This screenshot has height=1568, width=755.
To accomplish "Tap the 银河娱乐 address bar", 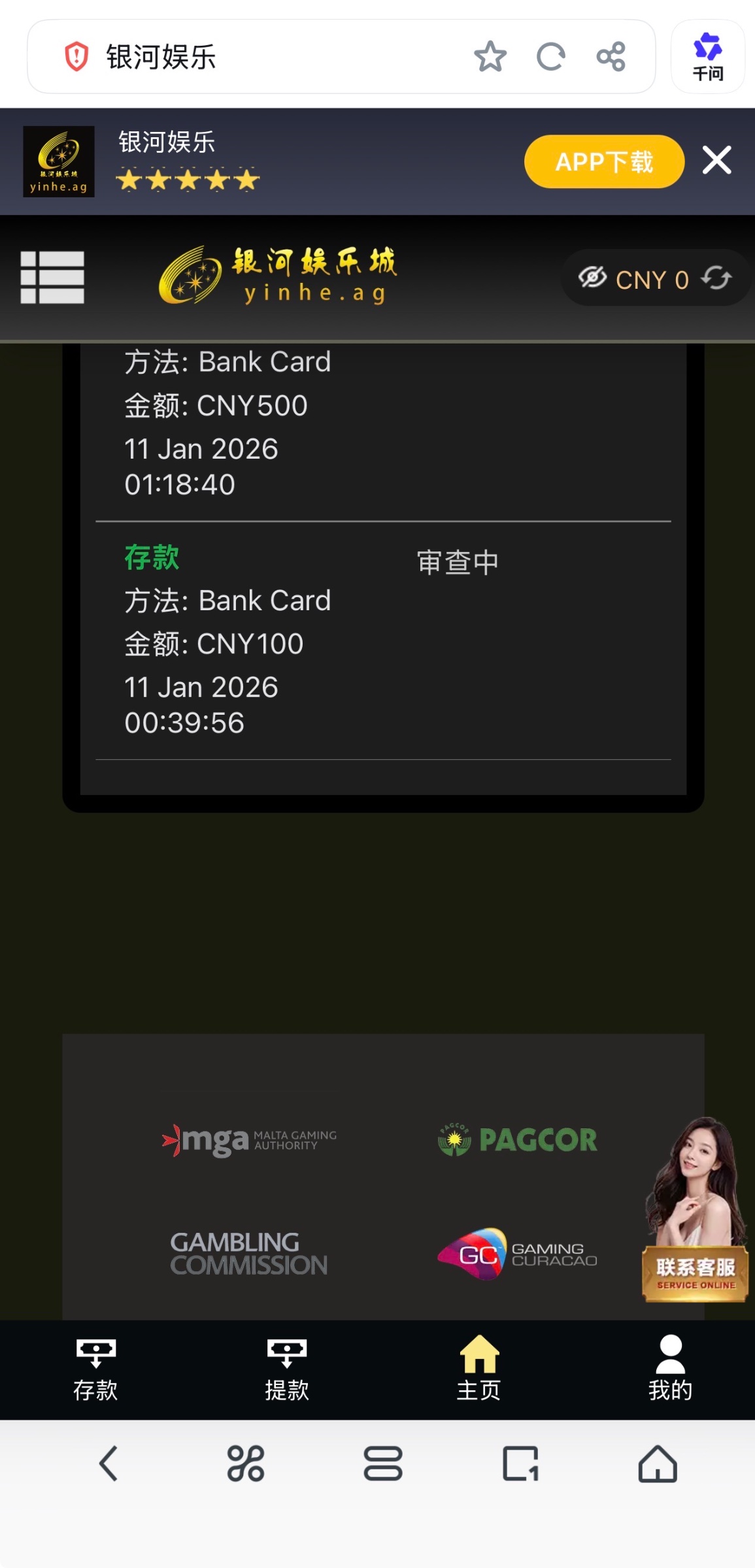I will [261, 57].
